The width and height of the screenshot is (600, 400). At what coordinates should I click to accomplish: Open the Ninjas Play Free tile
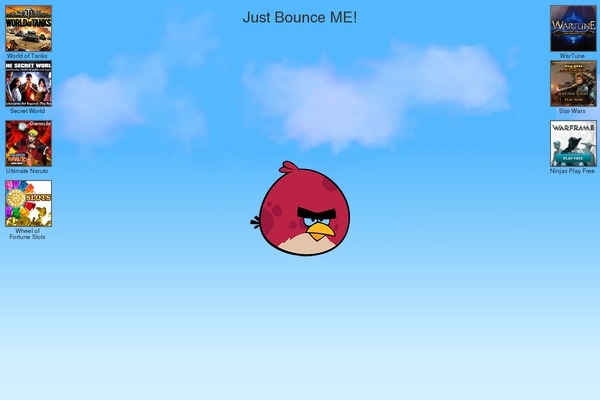(x=573, y=143)
